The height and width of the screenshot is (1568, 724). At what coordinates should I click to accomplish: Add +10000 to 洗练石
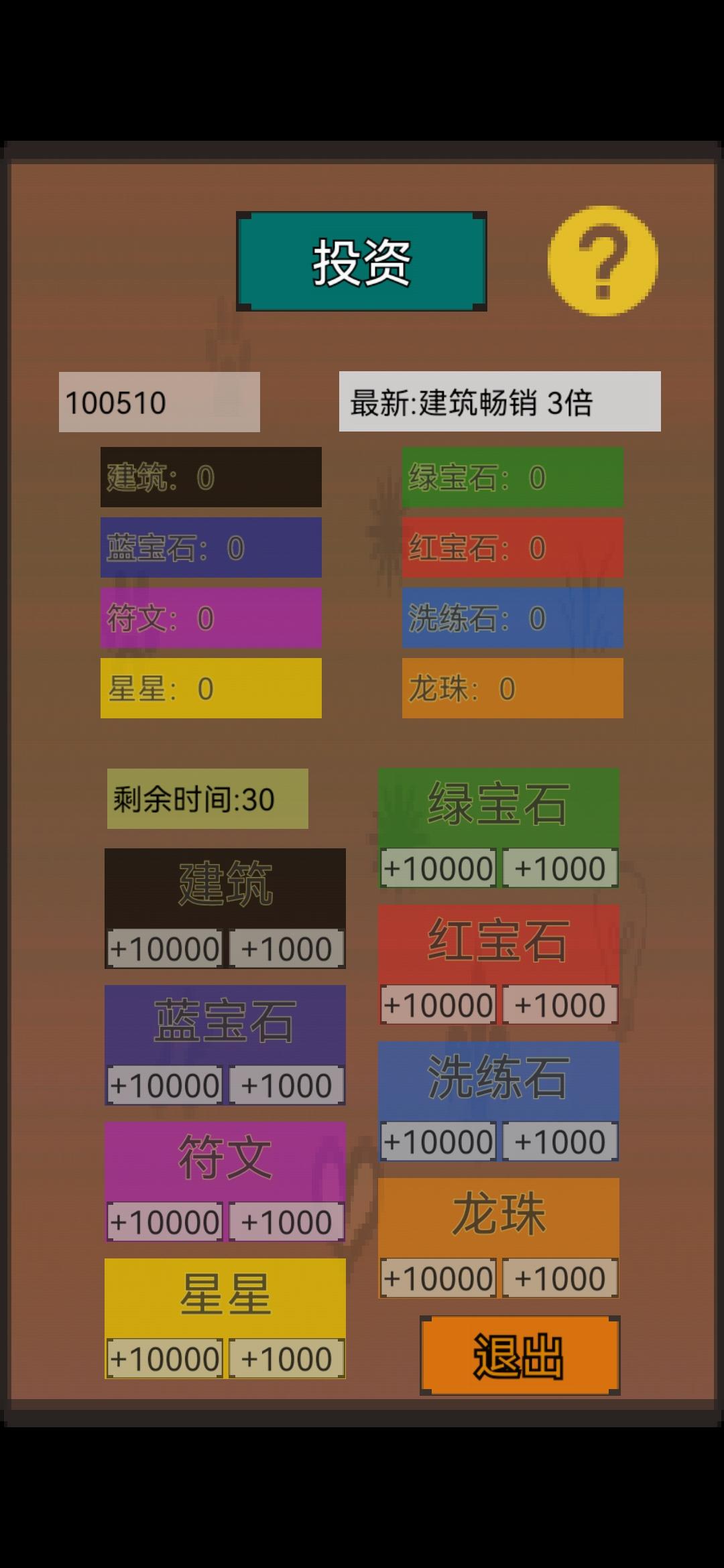[x=438, y=1141]
